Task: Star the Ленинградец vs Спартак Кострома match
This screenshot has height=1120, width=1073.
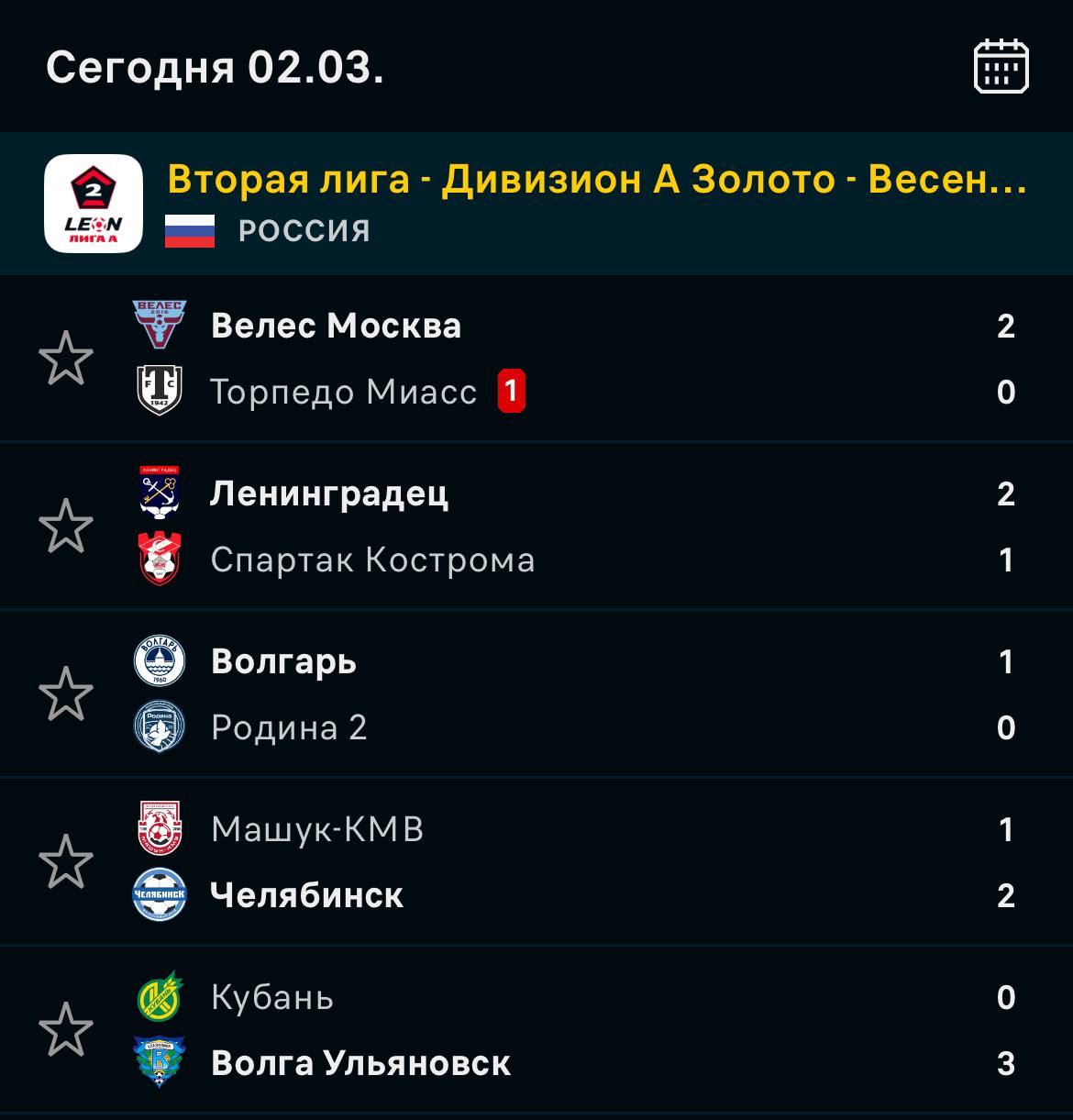Action: [66, 527]
